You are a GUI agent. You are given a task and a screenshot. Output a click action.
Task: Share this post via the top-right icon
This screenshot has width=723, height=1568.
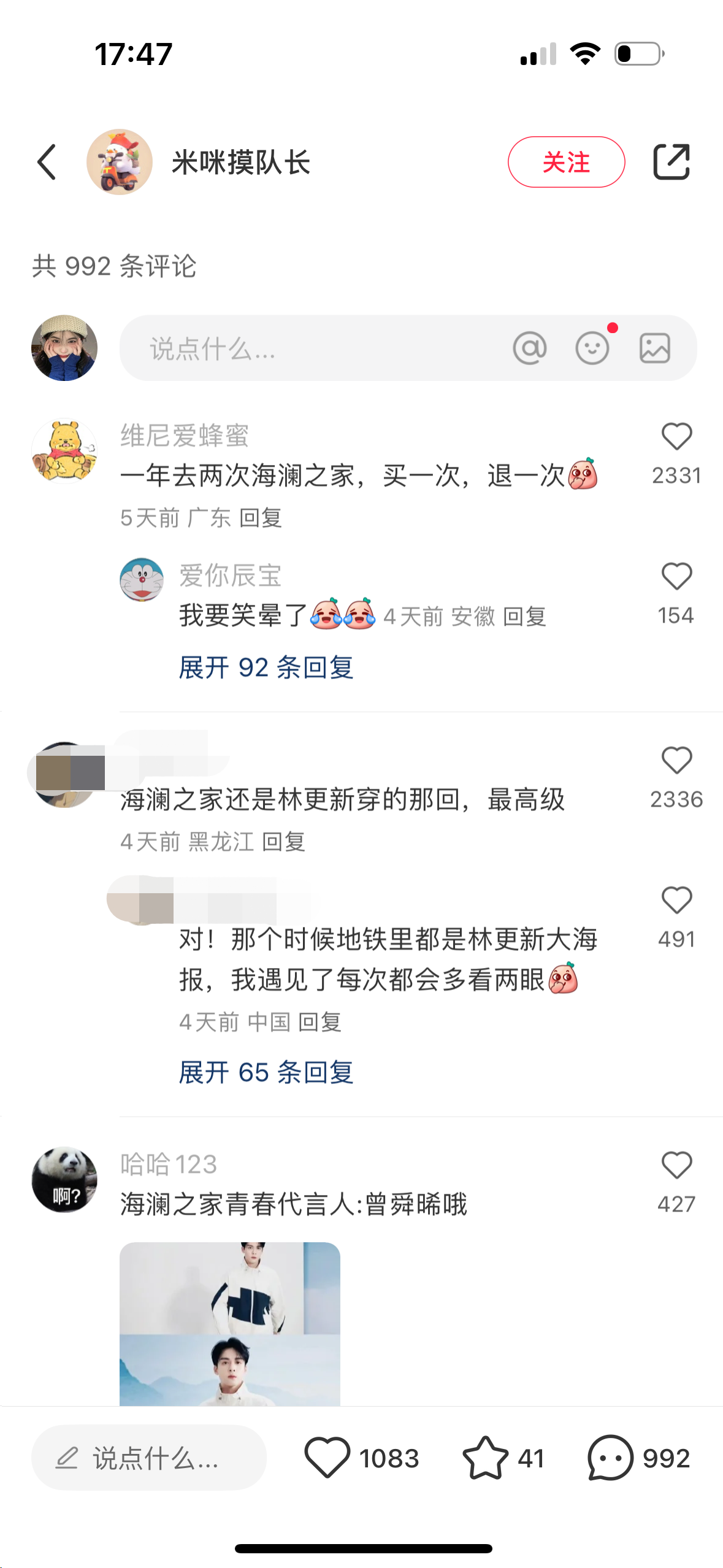tap(671, 163)
